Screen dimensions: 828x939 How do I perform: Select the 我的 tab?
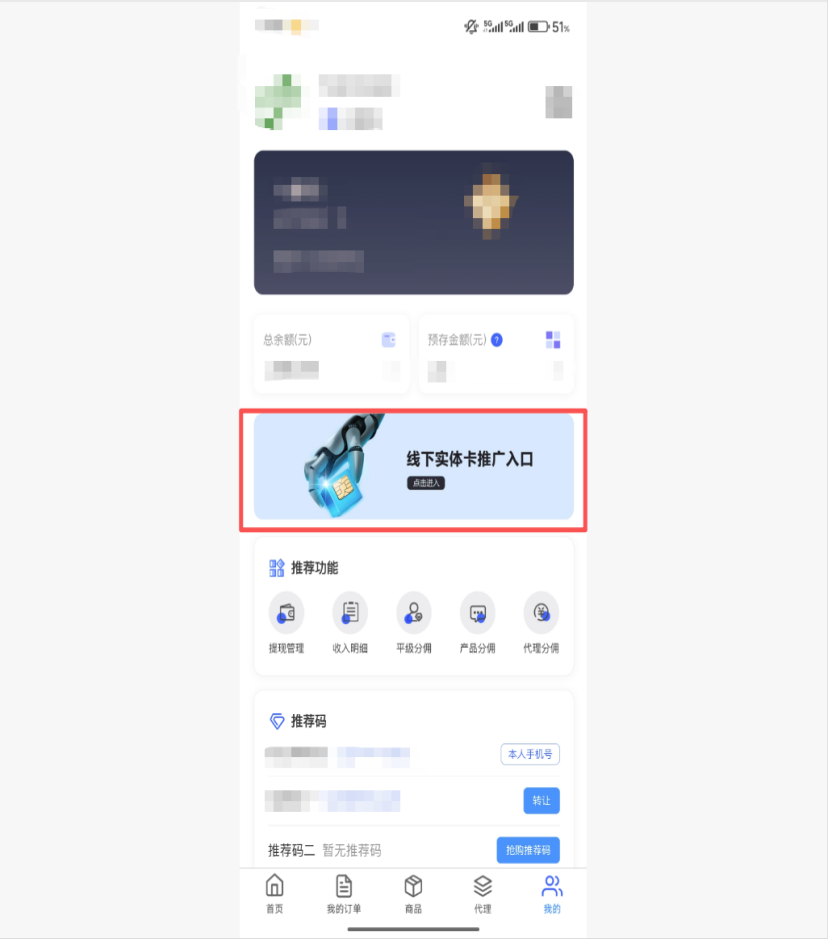coord(551,894)
